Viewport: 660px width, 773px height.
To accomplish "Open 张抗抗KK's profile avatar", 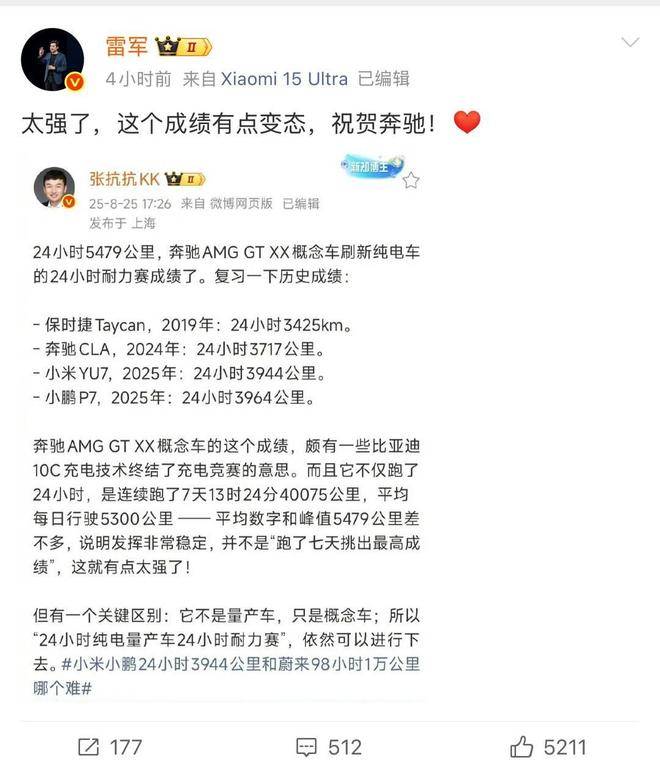I will (55, 188).
